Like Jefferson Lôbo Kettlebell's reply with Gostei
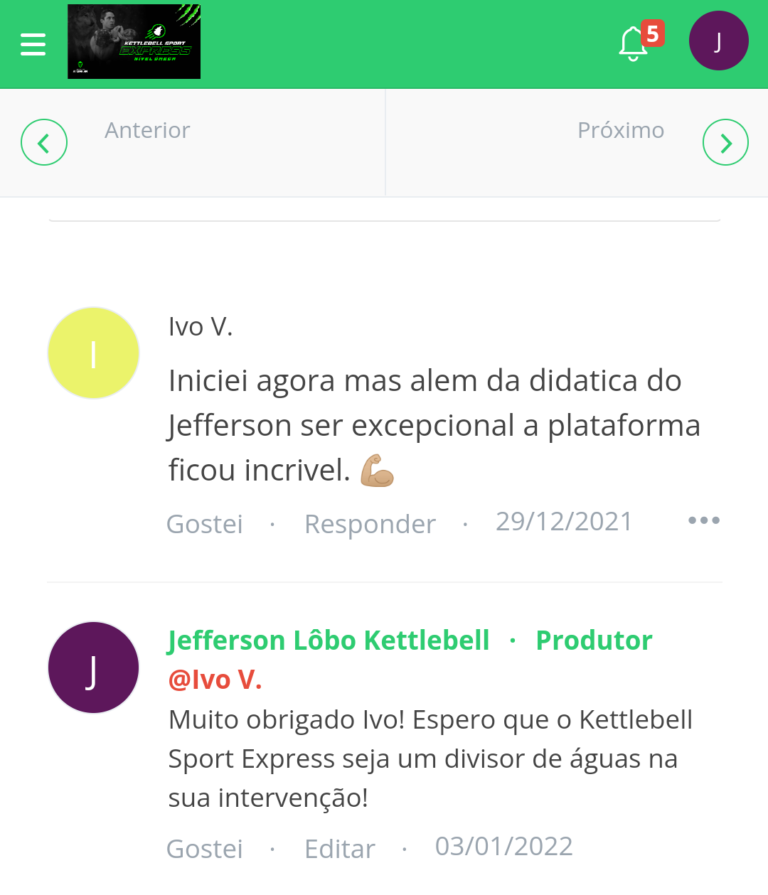Viewport: 768px width, 895px height. click(x=204, y=848)
